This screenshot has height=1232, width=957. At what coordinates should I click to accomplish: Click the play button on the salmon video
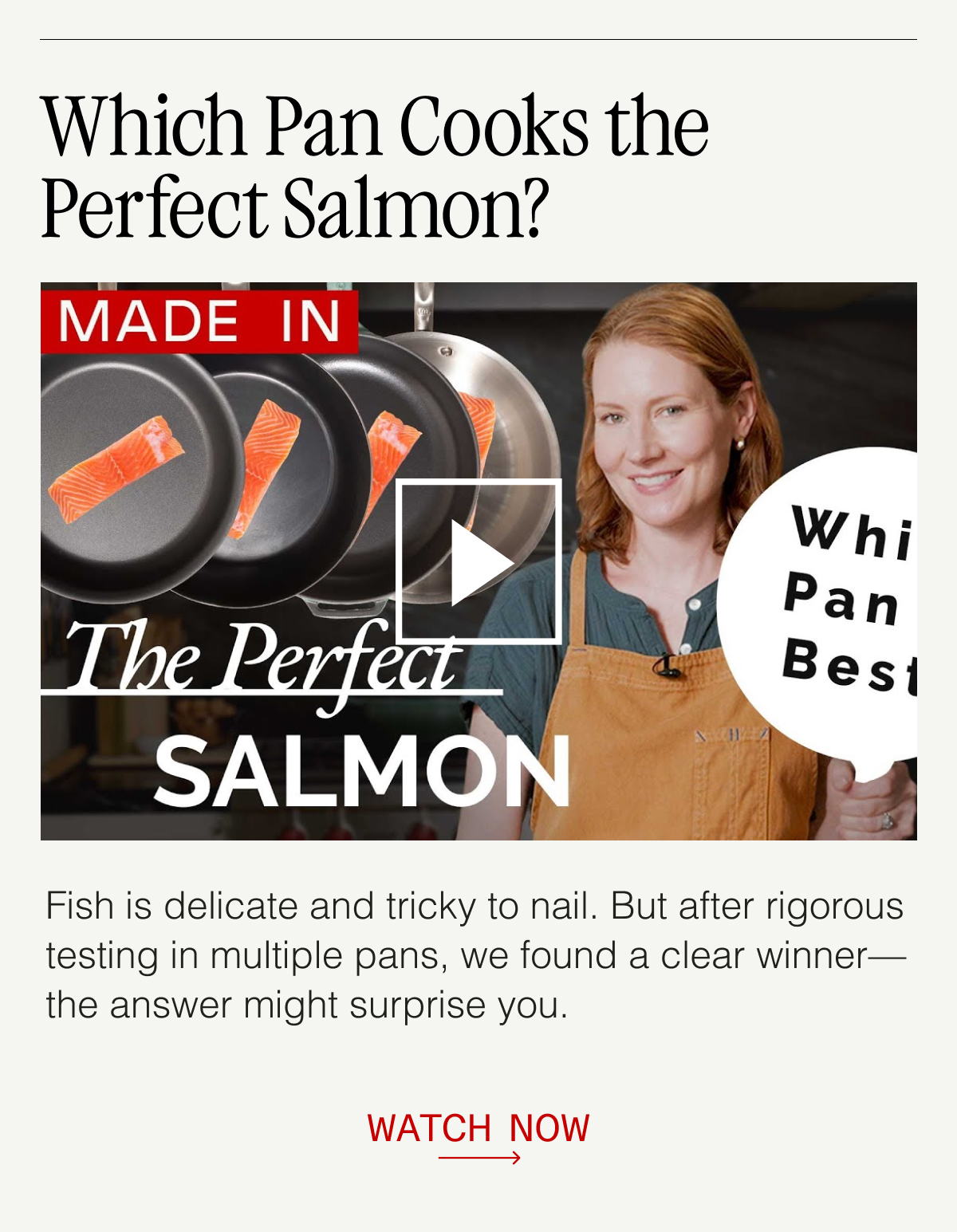point(479,563)
